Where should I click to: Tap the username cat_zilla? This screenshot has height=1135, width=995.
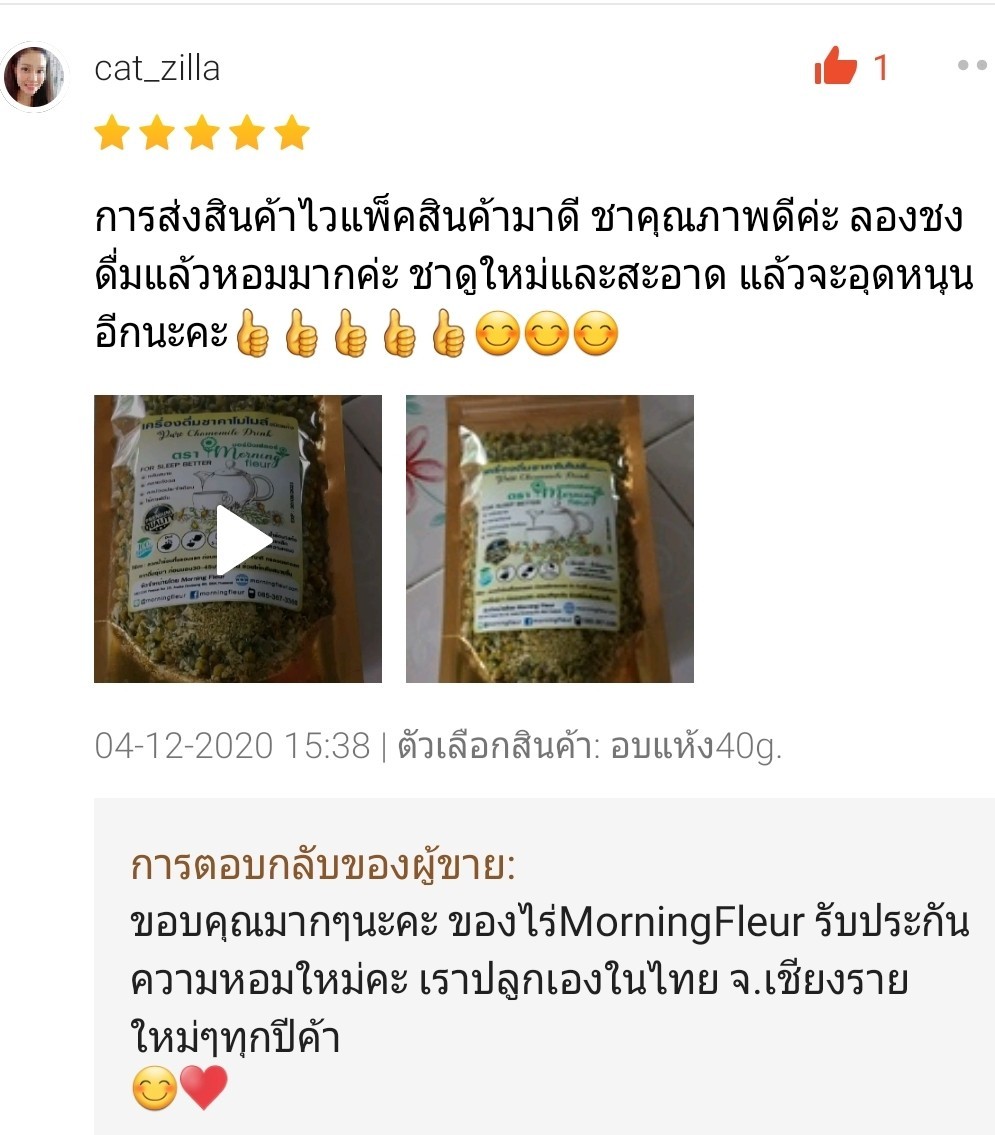coord(157,68)
